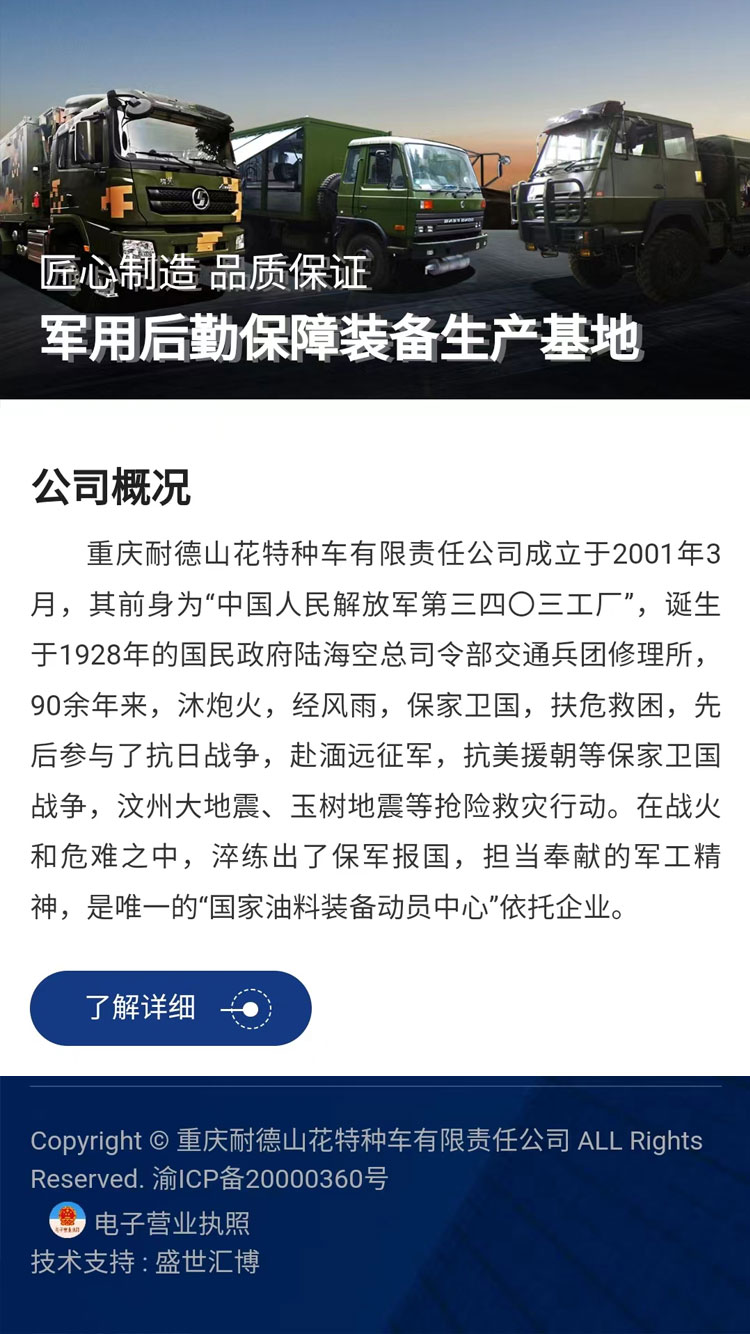This screenshot has height=1334, width=750.
Task: Open the 电子营业执照 license link
Action: 171,1223
